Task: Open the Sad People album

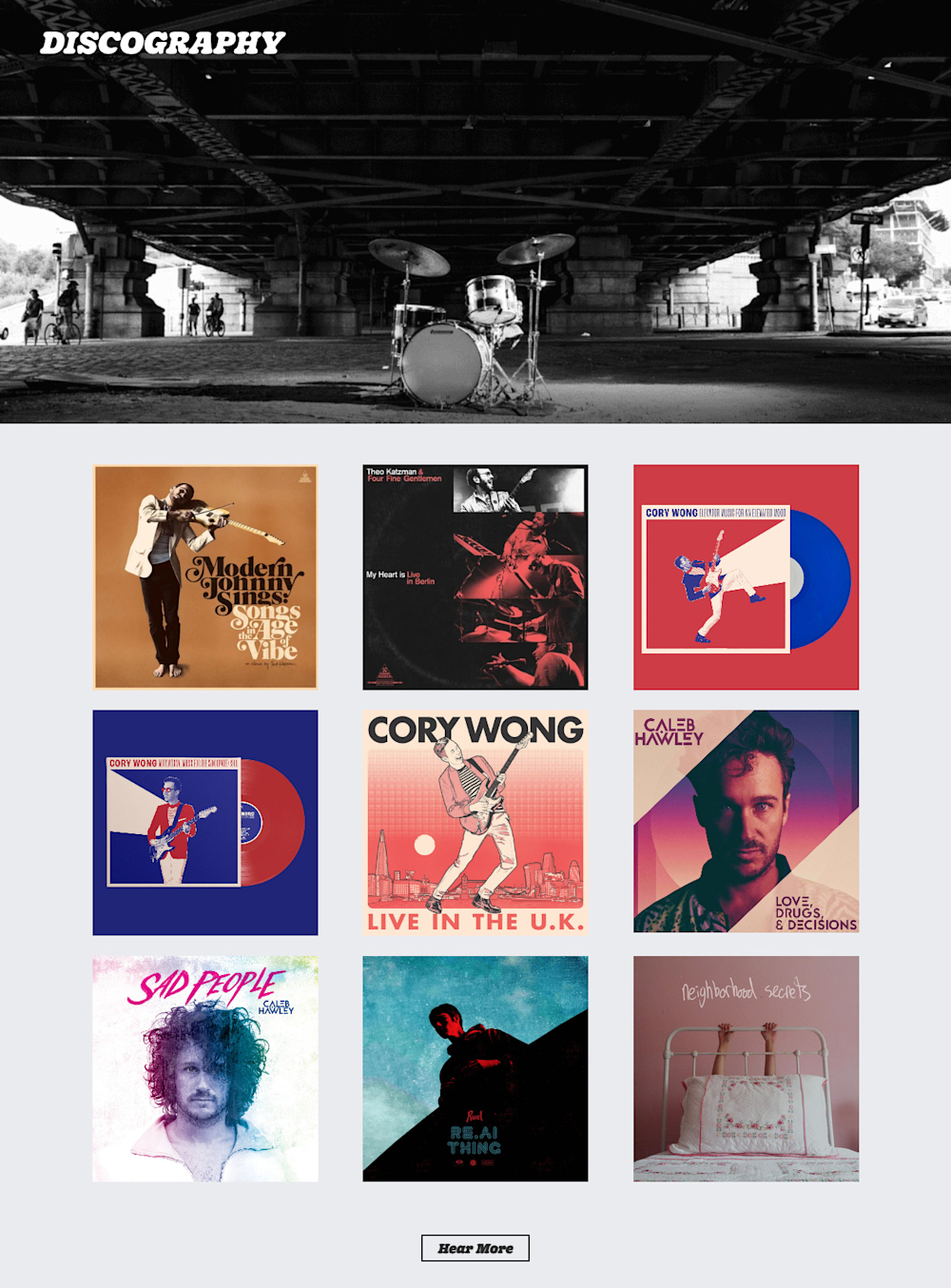Action: 205,1068
